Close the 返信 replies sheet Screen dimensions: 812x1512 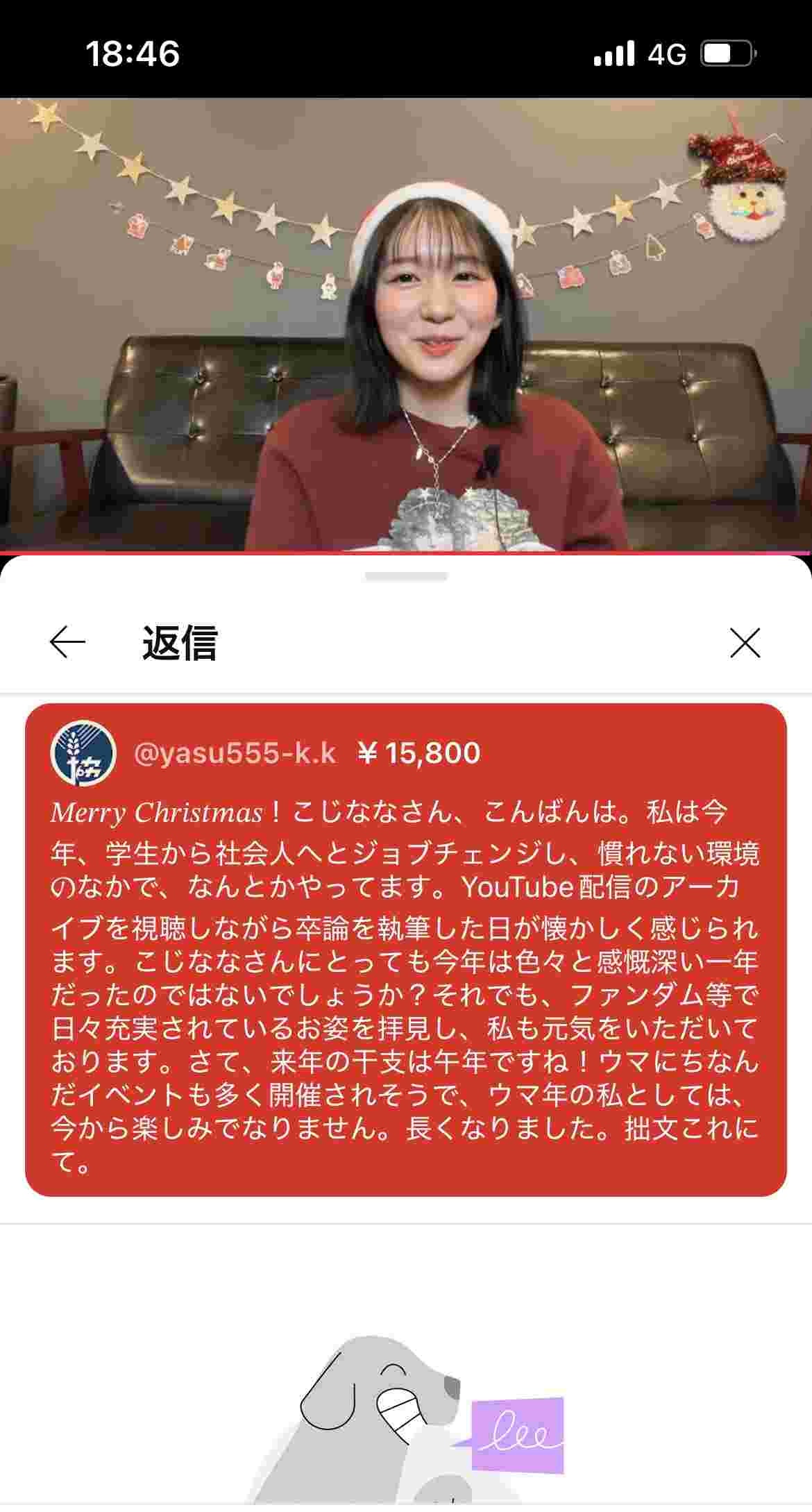point(745,642)
